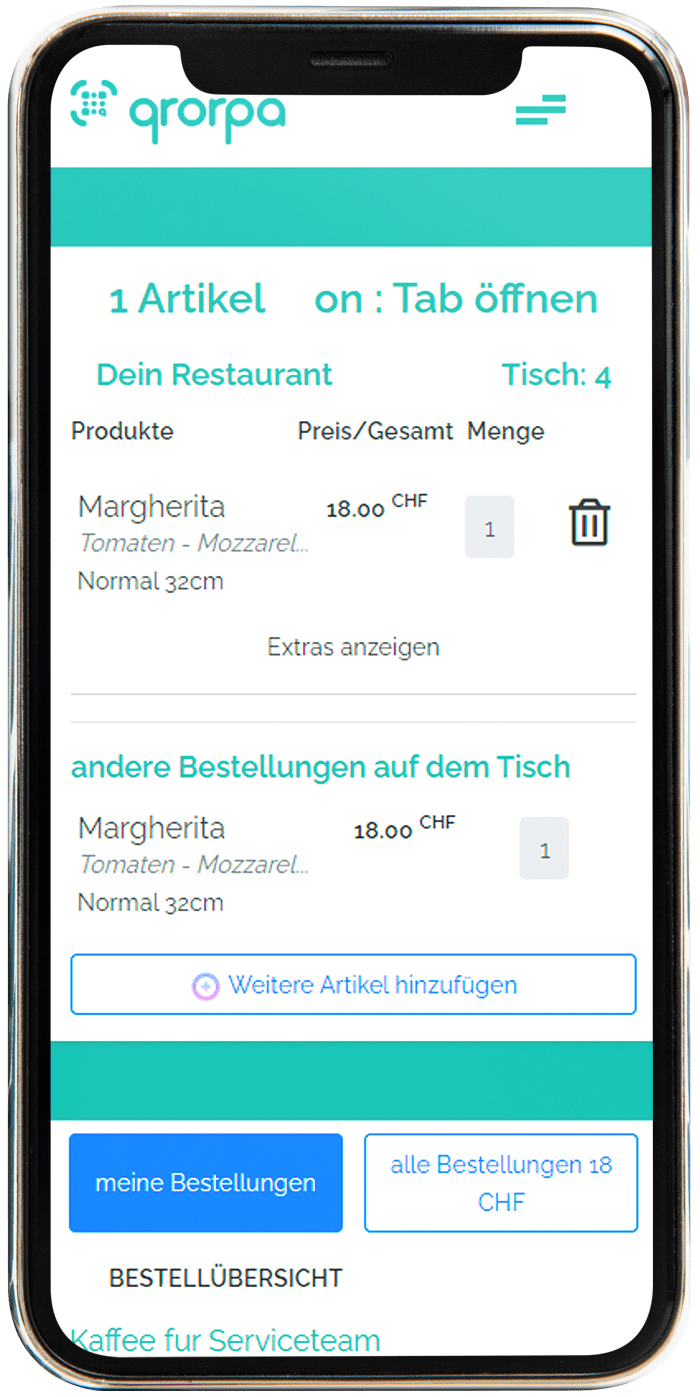The height and width of the screenshot is (1397, 700).
Task: Open the hamburger menu
Action: coord(541,110)
